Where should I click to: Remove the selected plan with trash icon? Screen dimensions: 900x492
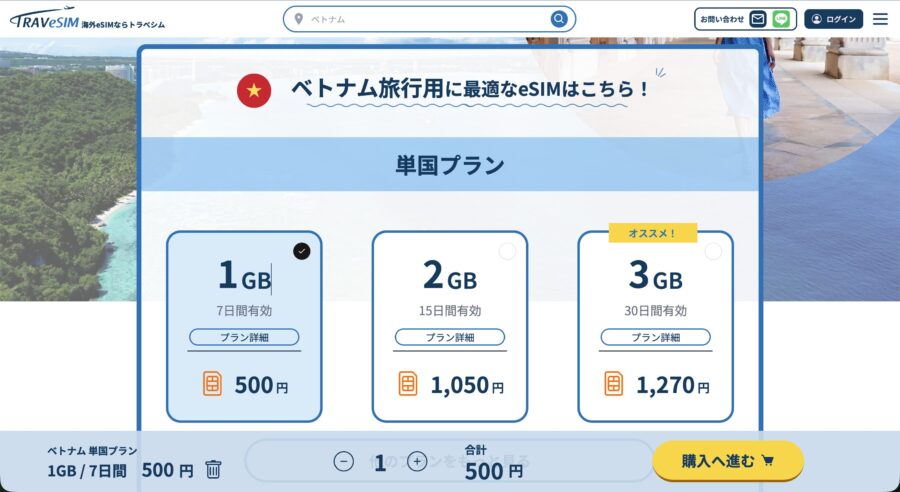[x=213, y=469]
